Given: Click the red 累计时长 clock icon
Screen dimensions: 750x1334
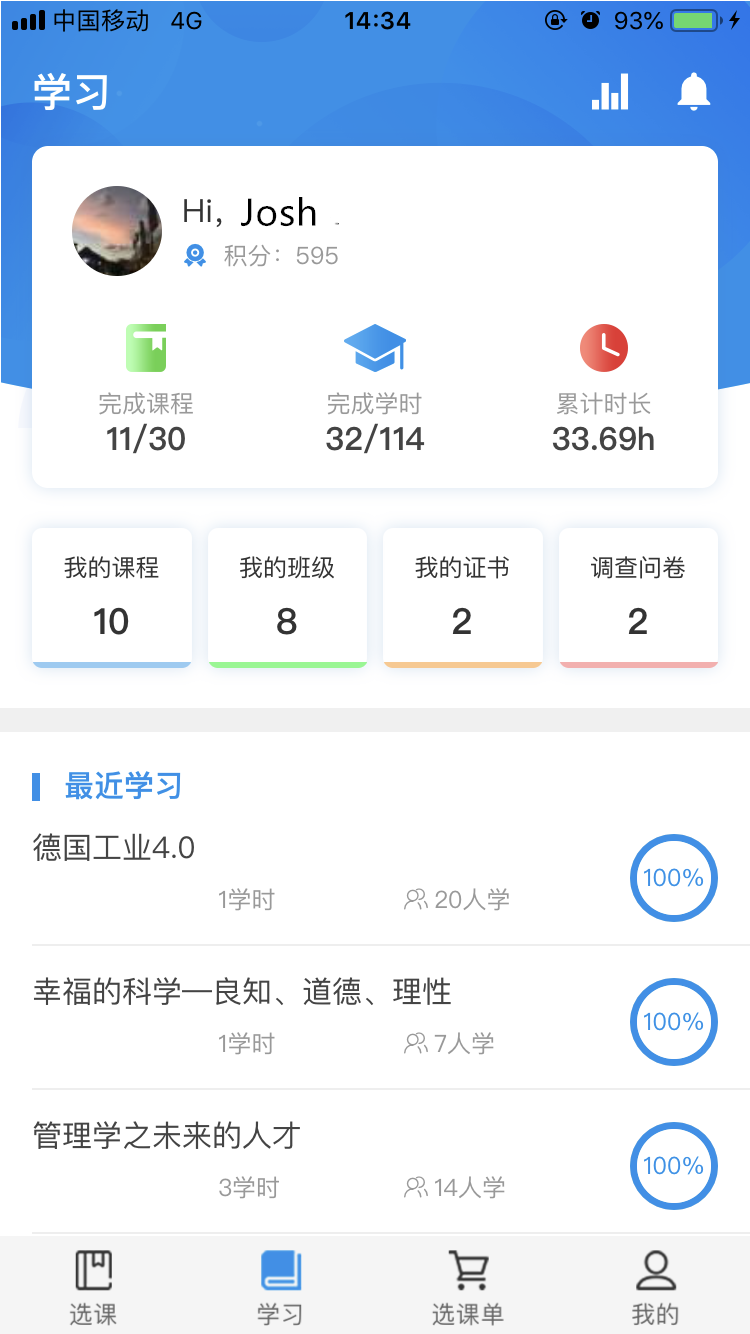Looking at the screenshot, I should (x=604, y=347).
